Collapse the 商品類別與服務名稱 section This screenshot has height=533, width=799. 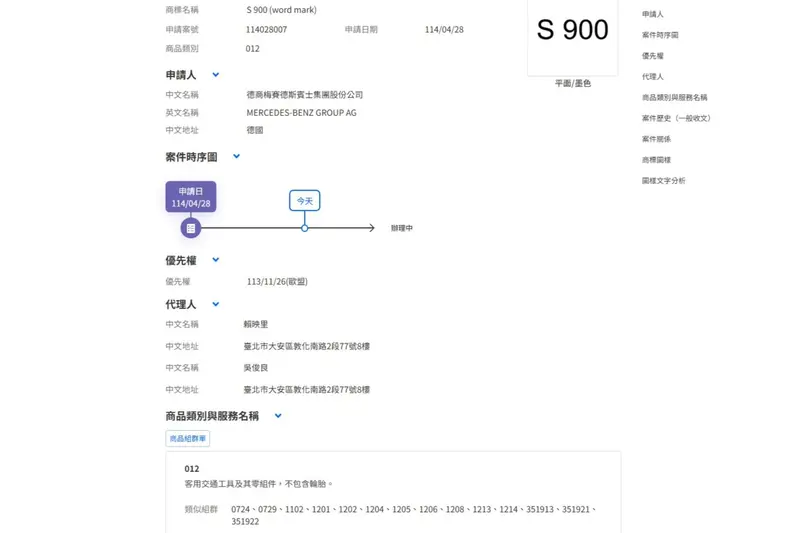278,416
